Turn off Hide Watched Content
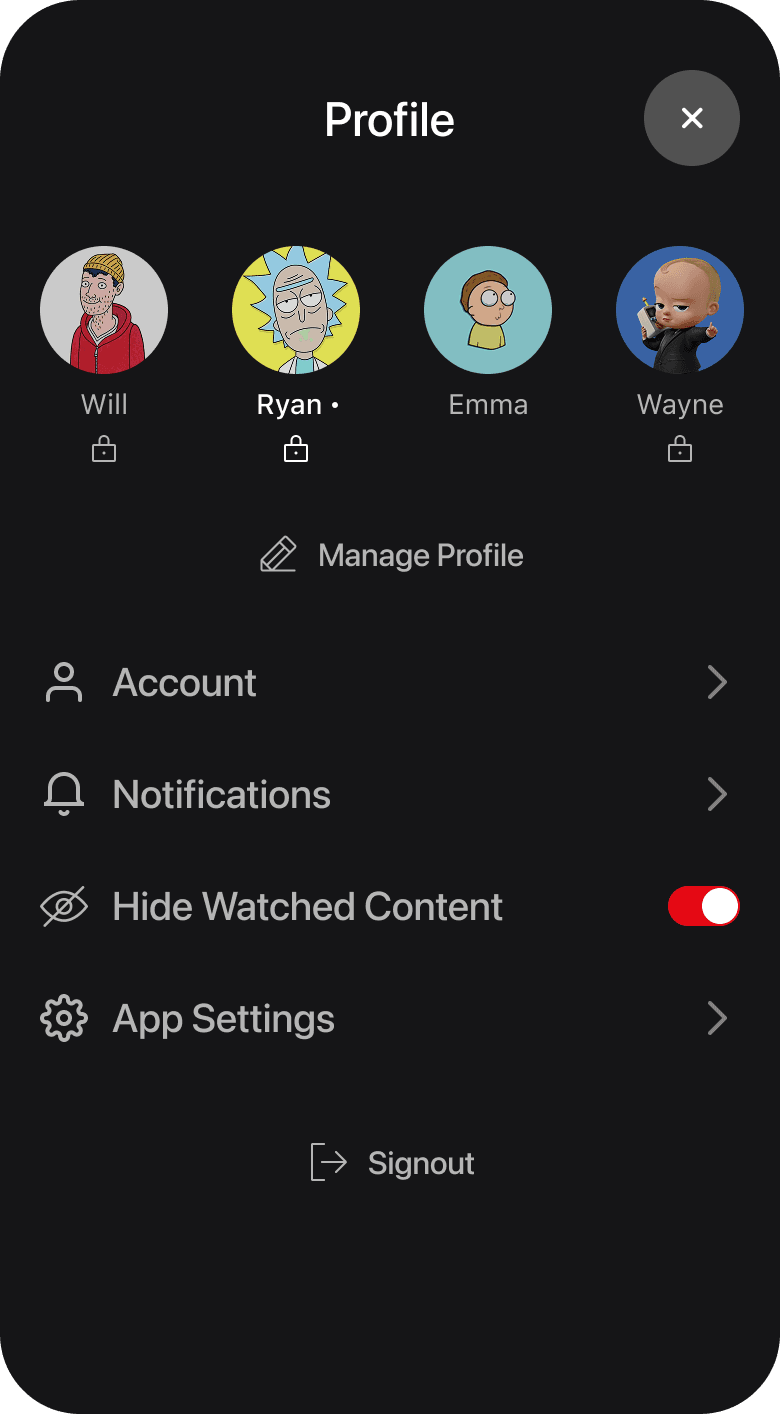This screenshot has height=1414, width=780. [703, 906]
